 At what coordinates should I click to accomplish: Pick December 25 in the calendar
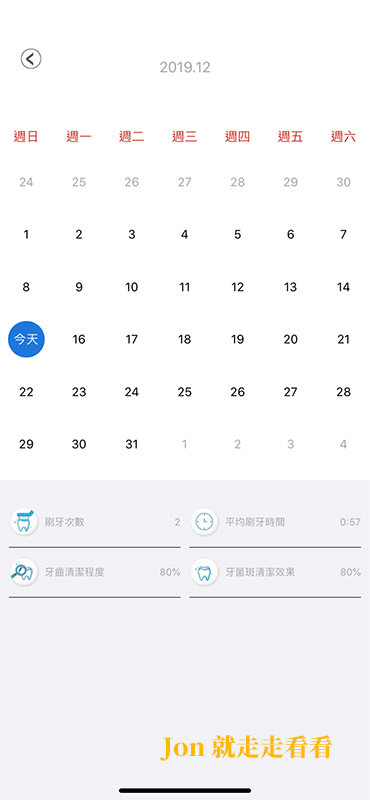[x=185, y=392]
